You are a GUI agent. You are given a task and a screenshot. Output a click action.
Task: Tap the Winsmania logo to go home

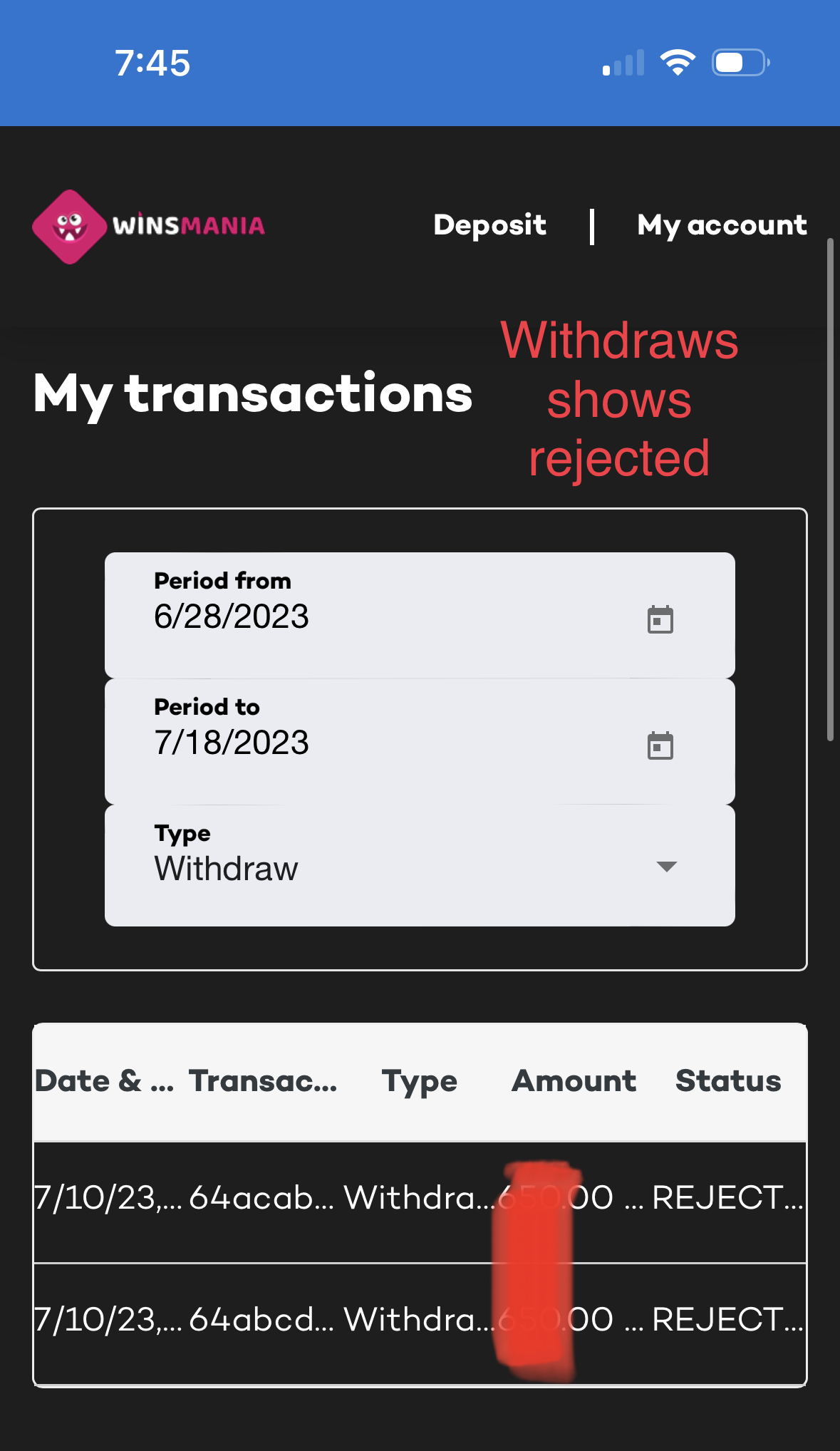[x=149, y=227]
